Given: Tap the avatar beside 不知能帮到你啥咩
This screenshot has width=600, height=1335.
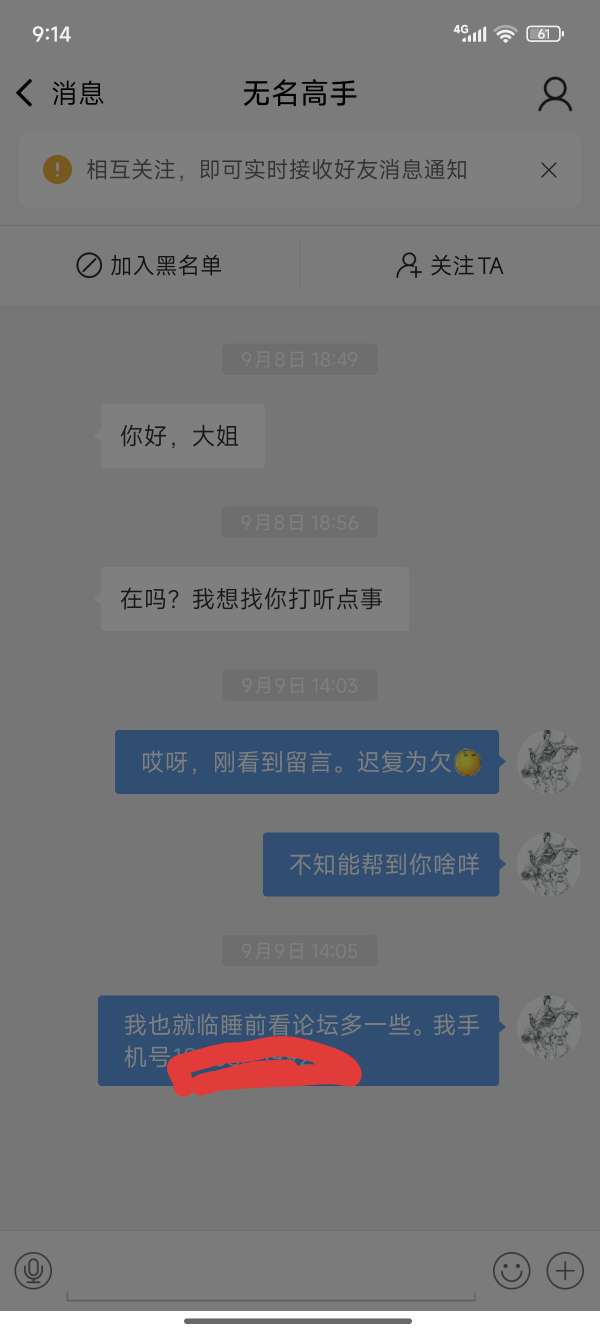Looking at the screenshot, I should (x=549, y=864).
